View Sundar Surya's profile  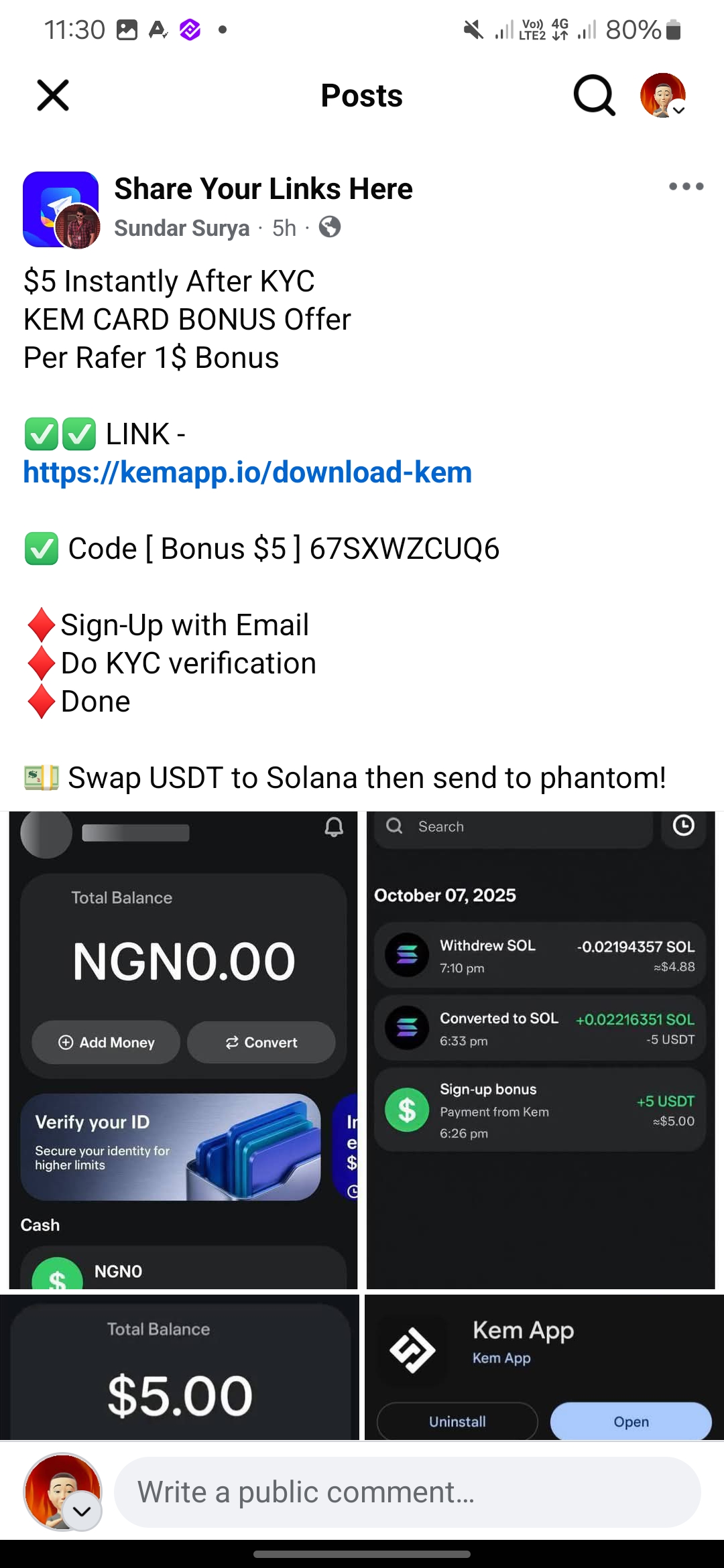coord(182,228)
